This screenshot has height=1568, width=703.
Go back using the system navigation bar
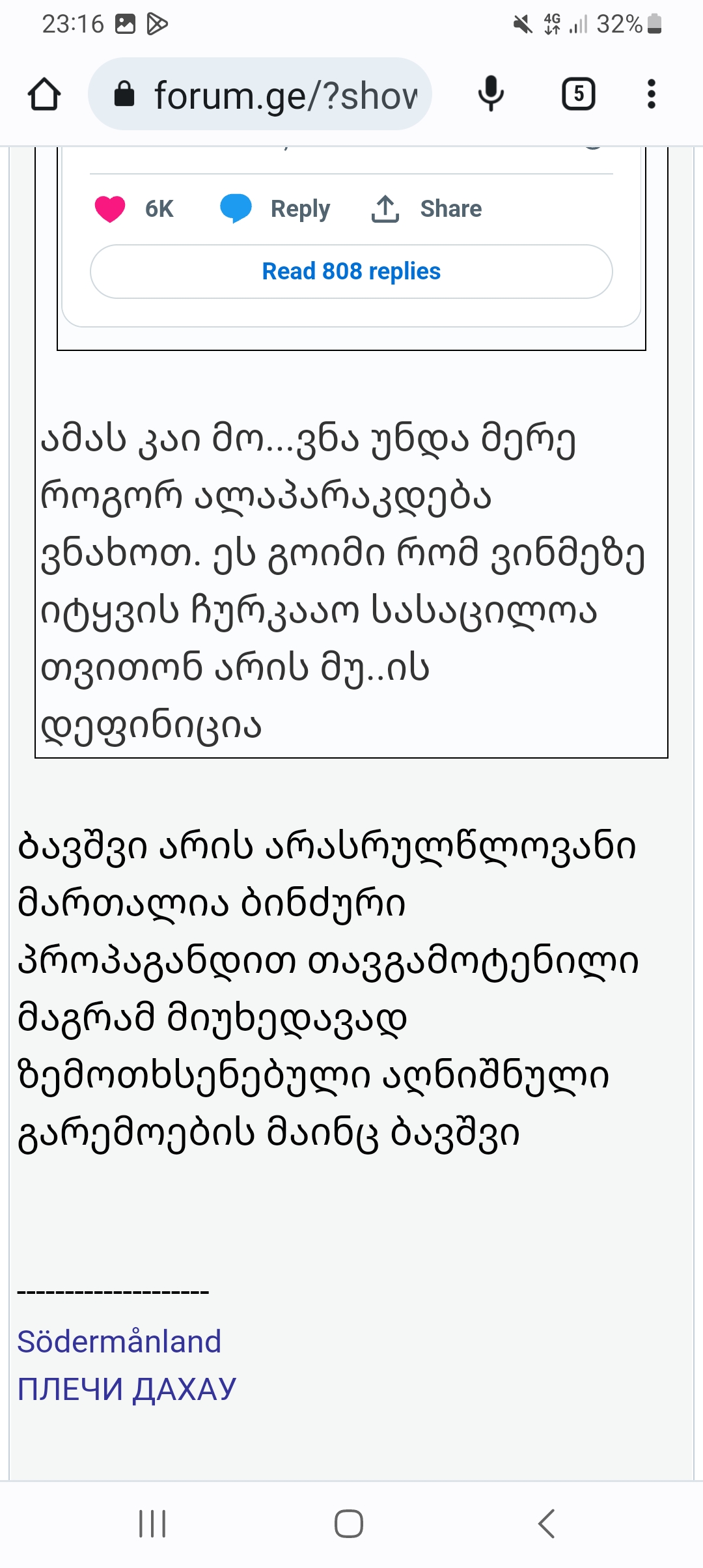click(x=547, y=1524)
